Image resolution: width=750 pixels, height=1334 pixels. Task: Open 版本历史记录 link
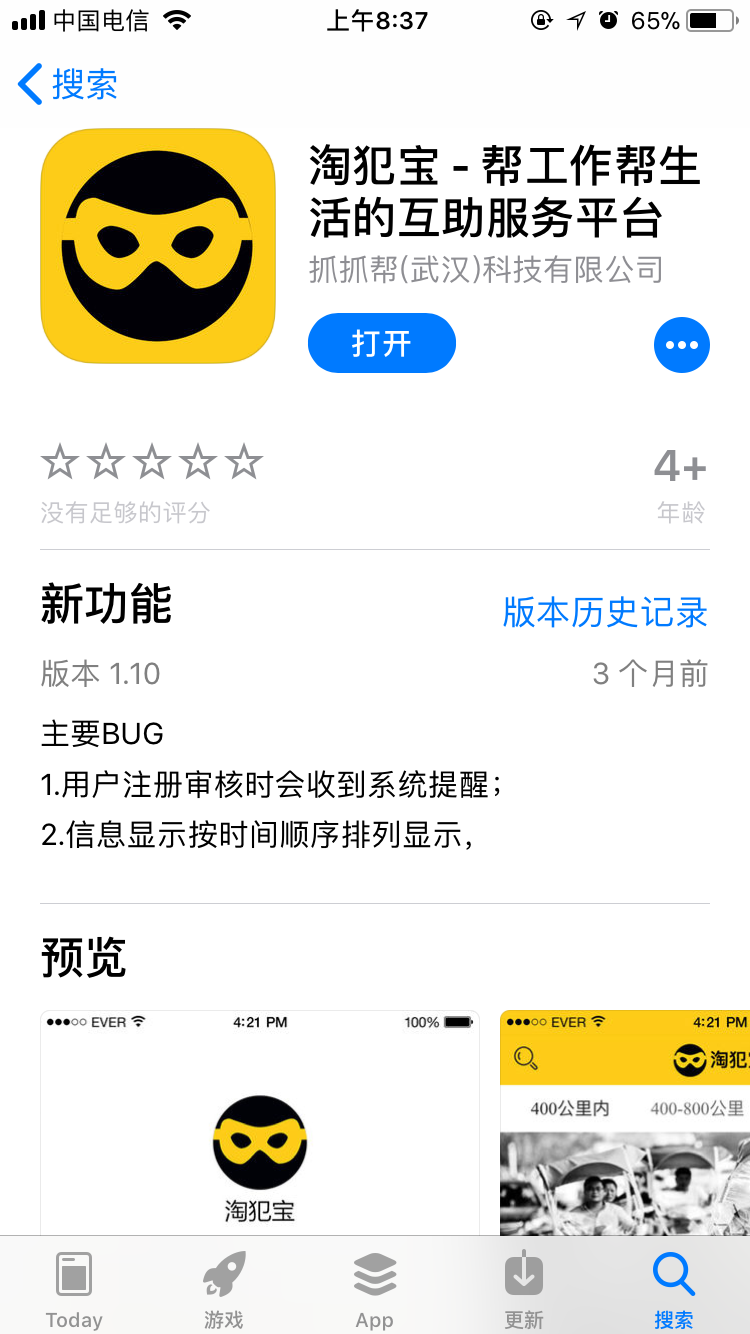[x=605, y=612]
